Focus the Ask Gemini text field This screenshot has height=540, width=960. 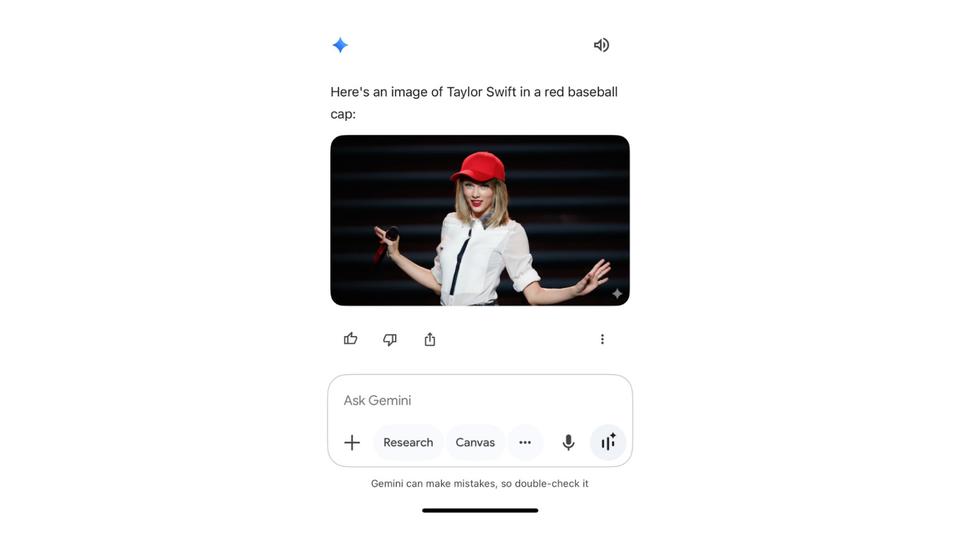pos(470,400)
